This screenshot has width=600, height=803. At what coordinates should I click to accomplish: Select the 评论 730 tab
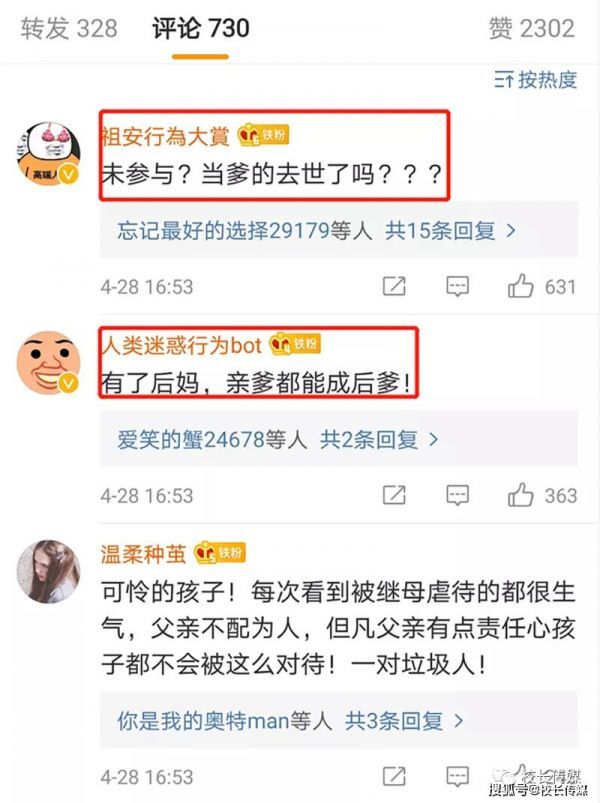[201, 28]
